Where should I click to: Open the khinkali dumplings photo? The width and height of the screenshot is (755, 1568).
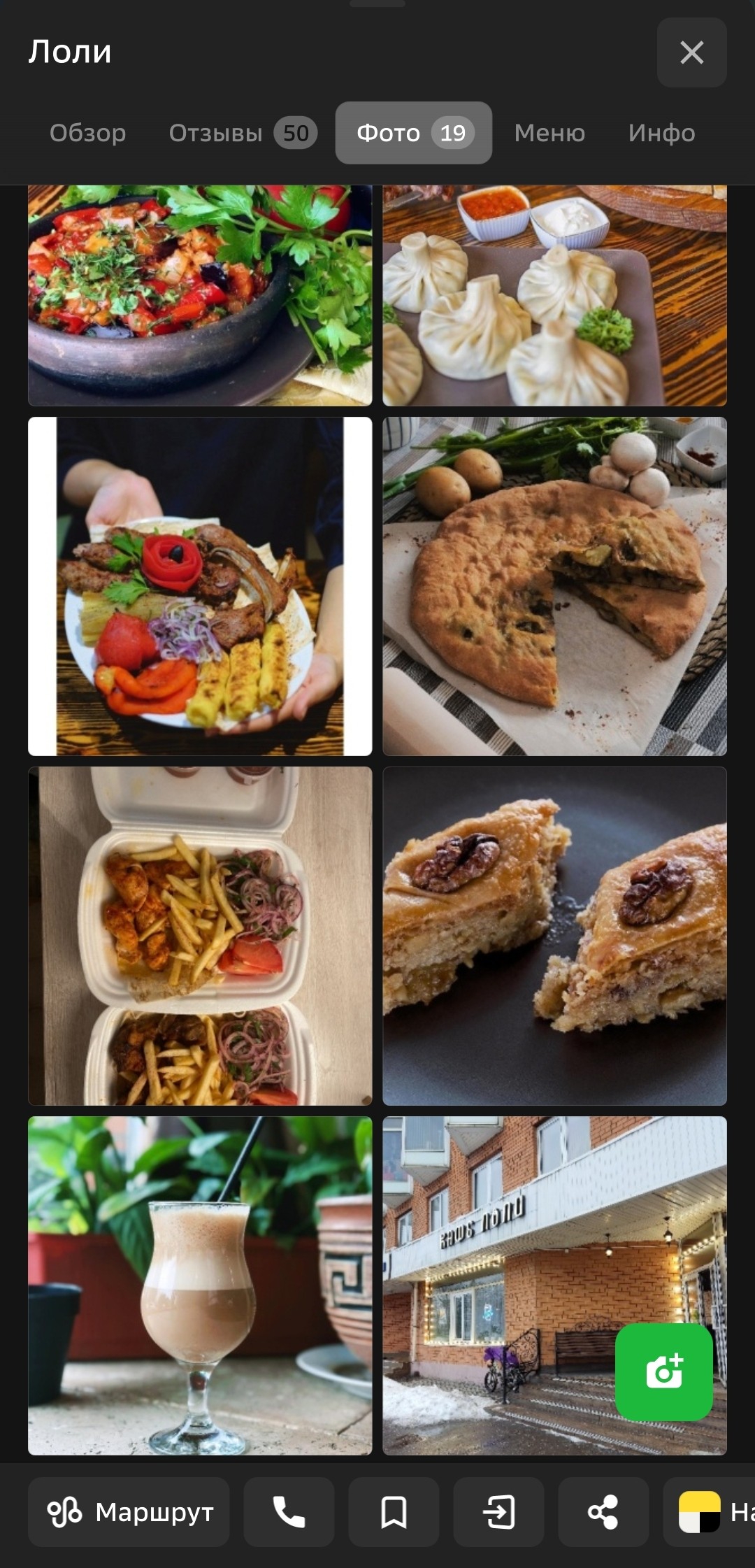[x=554, y=297]
